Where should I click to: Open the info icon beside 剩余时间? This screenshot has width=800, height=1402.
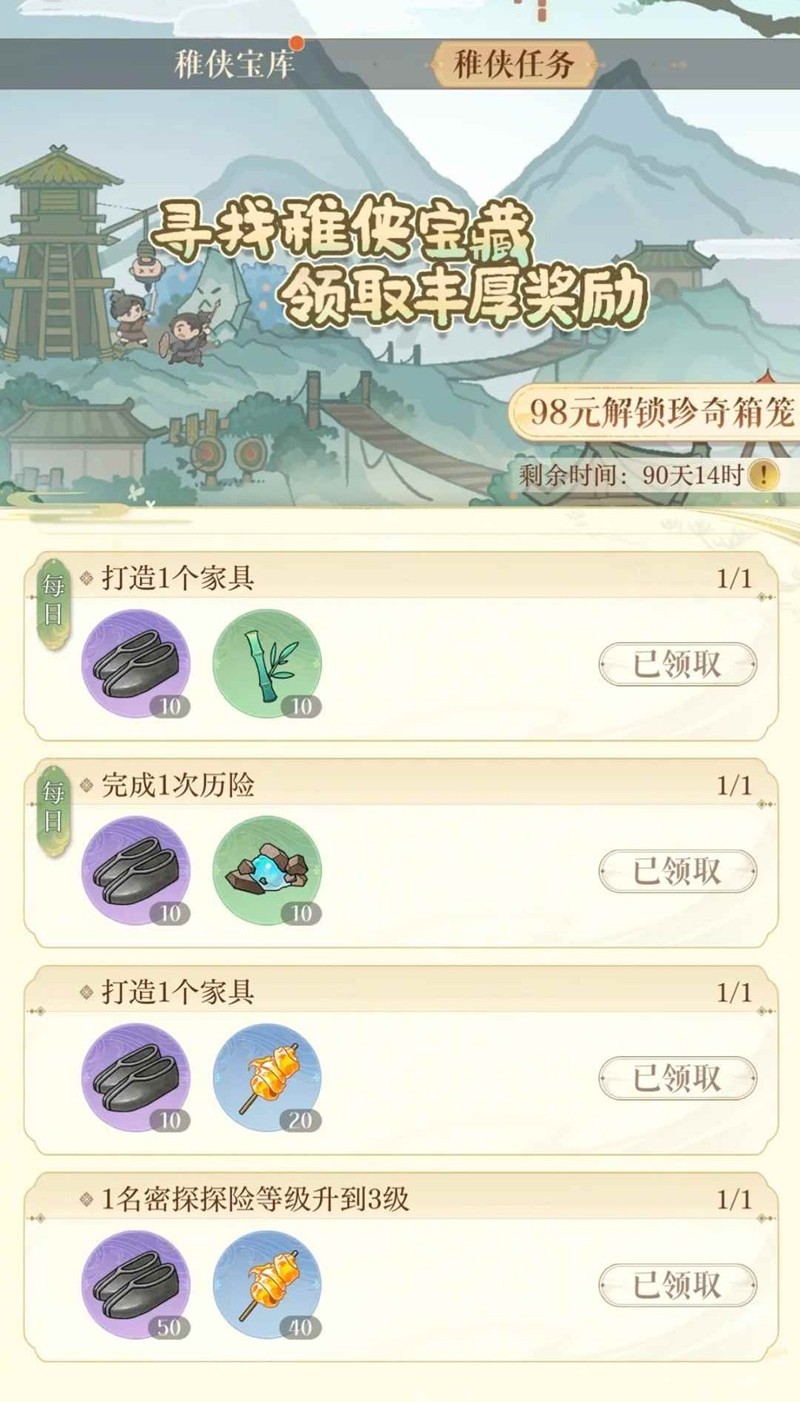point(764,474)
